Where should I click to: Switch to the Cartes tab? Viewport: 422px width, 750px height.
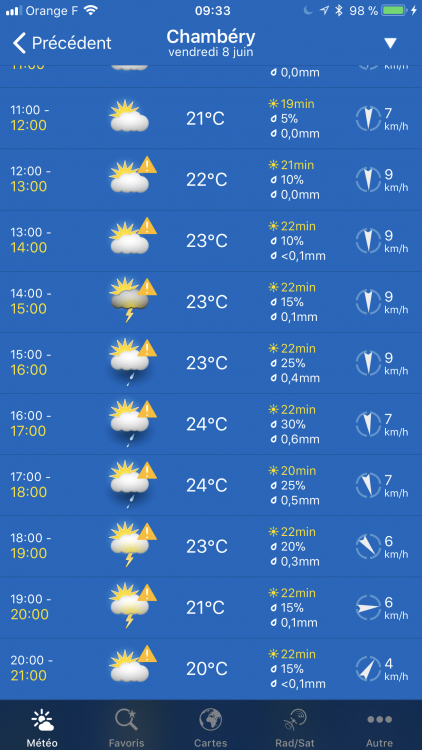tap(211, 726)
